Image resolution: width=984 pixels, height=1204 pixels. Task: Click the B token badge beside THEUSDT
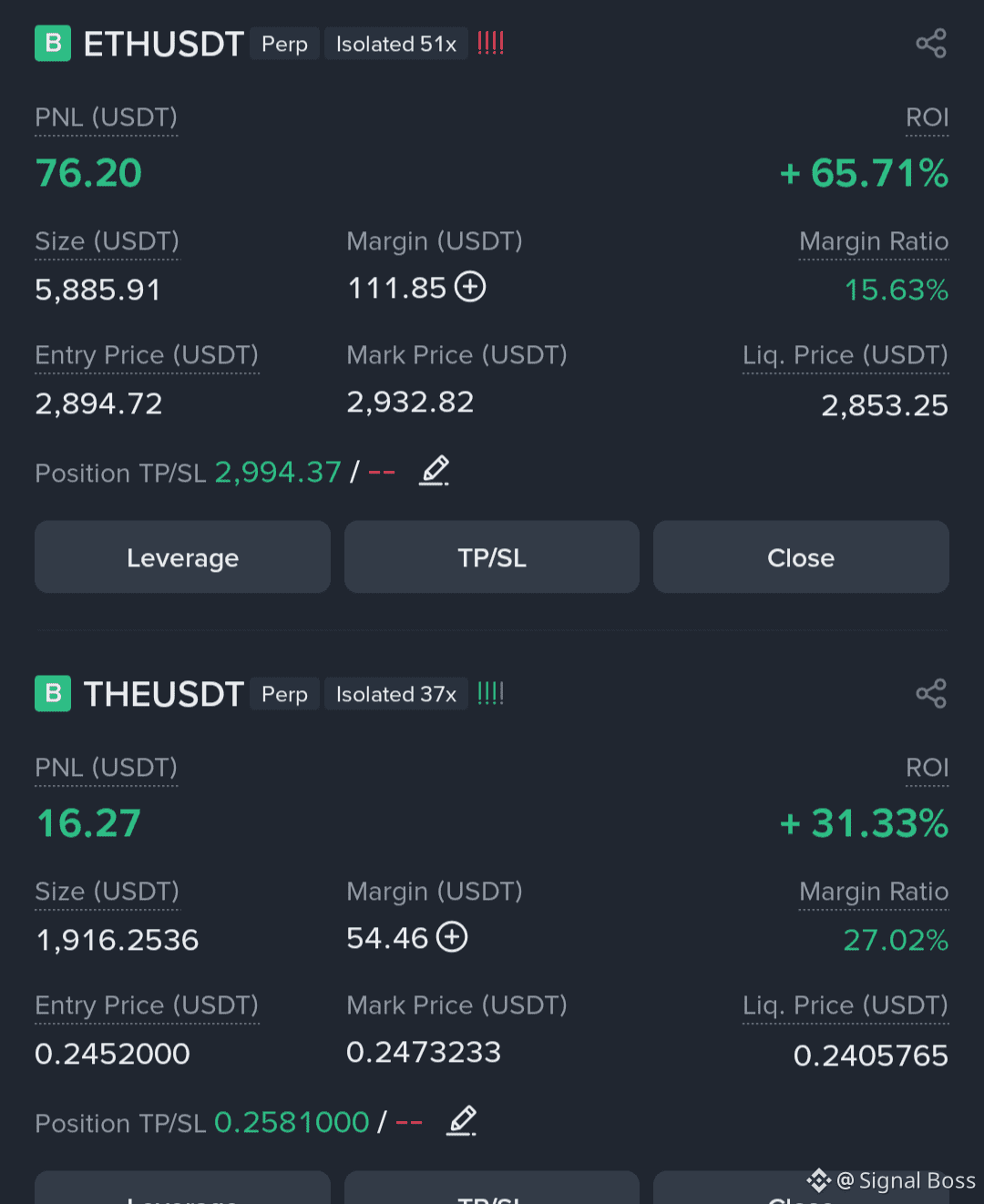[x=52, y=693]
